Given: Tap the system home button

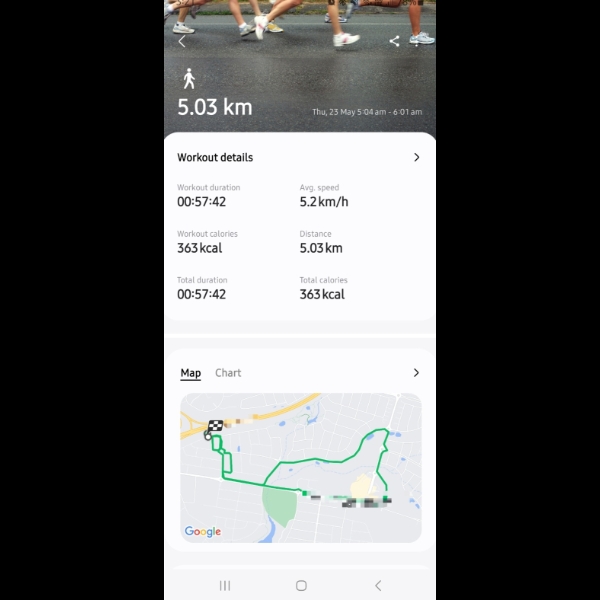Looking at the screenshot, I should pyautogui.click(x=301, y=585).
